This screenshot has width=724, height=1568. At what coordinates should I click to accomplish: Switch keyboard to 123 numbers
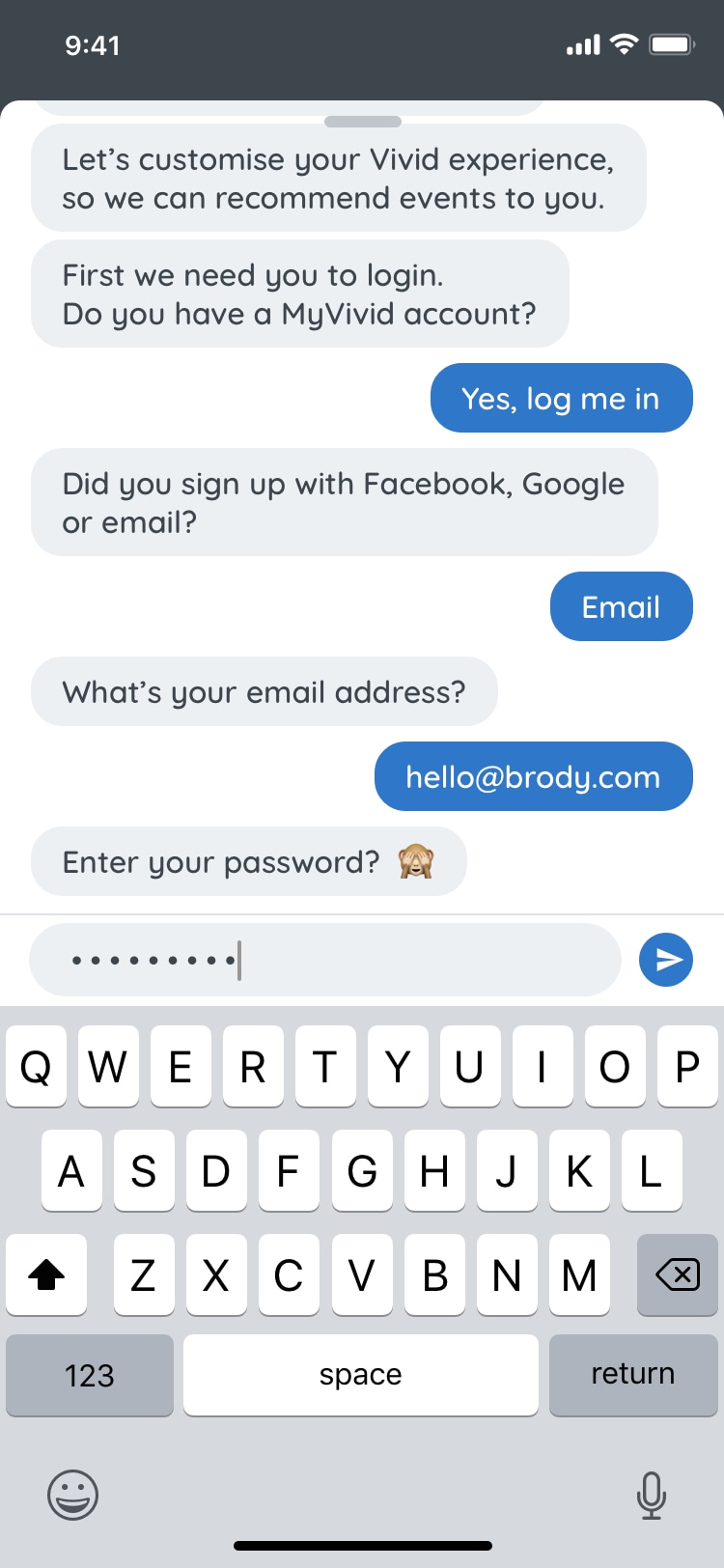[90, 1375]
